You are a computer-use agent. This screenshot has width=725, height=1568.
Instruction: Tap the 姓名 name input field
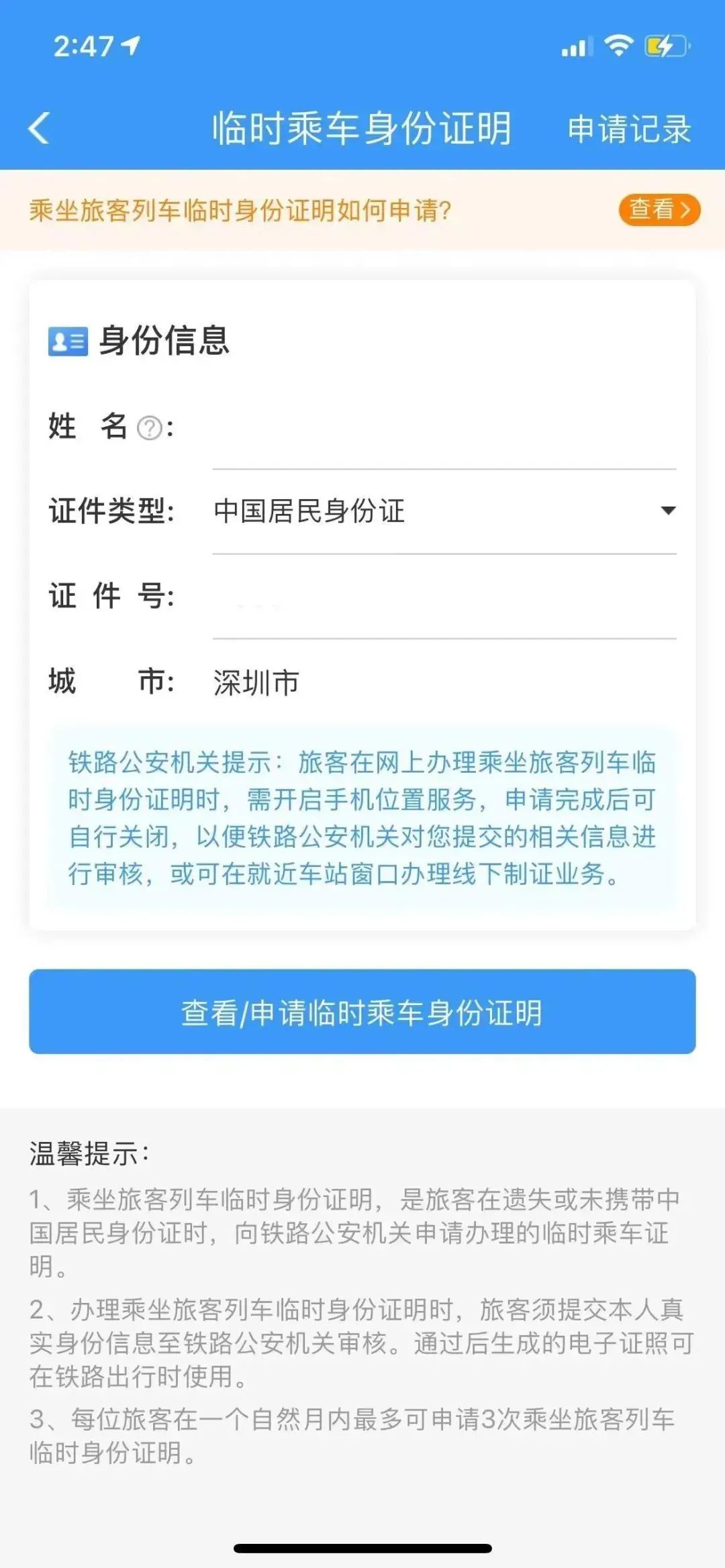click(x=443, y=443)
